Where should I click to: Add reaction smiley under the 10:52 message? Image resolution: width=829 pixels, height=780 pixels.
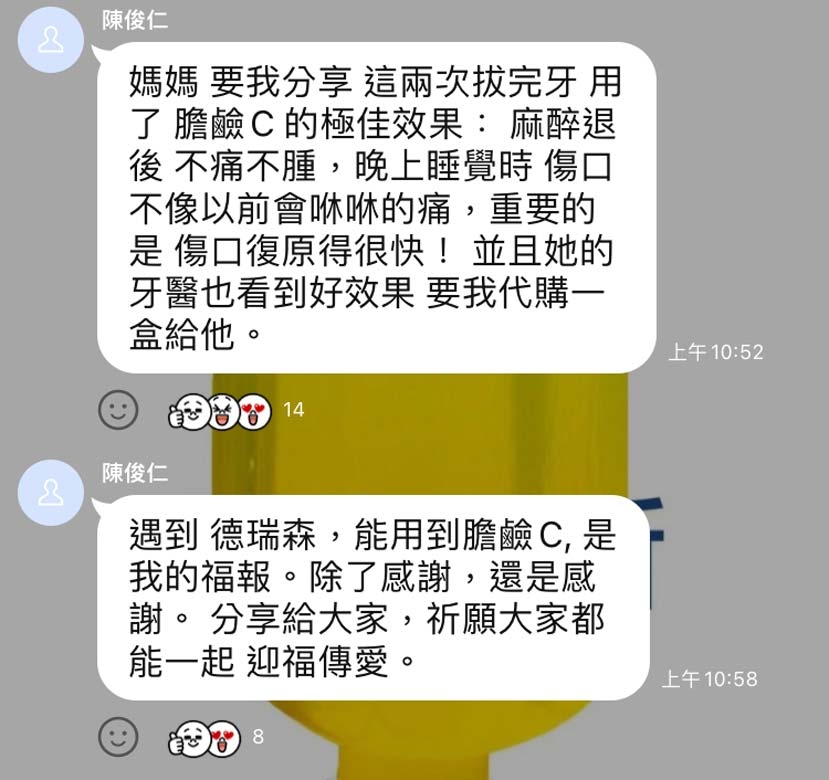[x=119, y=408]
